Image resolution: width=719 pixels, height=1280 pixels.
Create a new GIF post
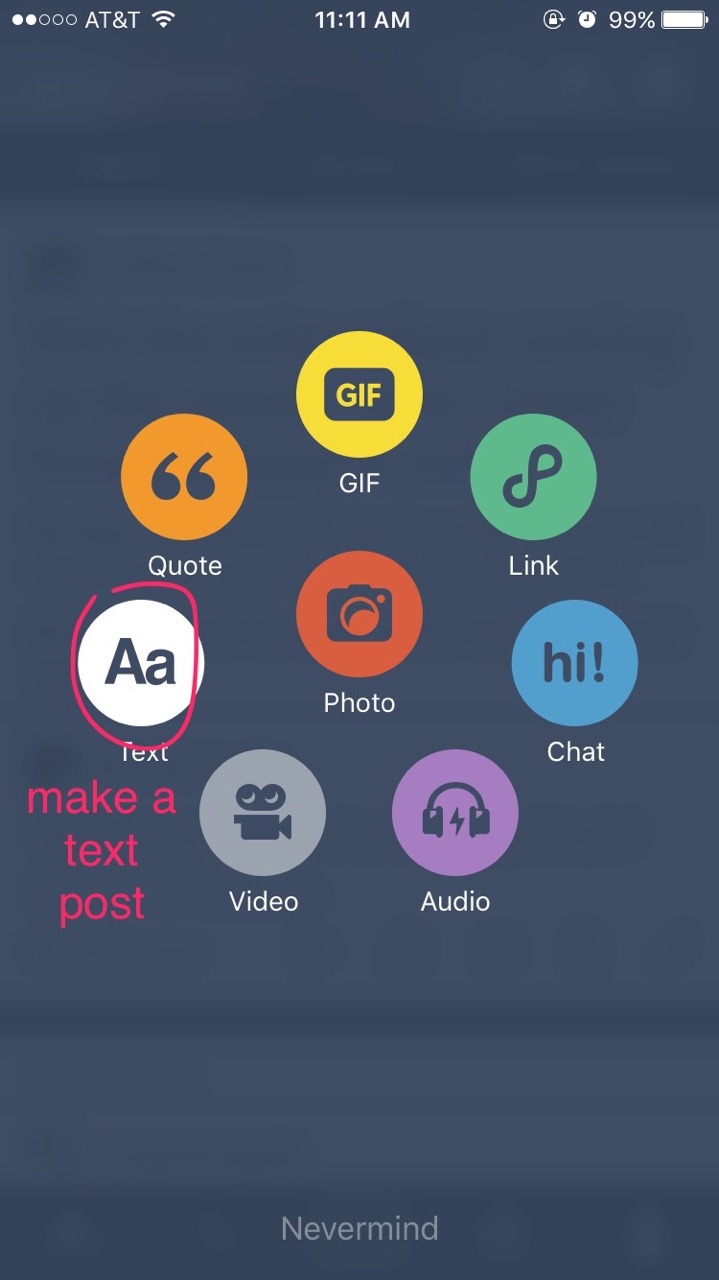pyautogui.click(x=359, y=394)
